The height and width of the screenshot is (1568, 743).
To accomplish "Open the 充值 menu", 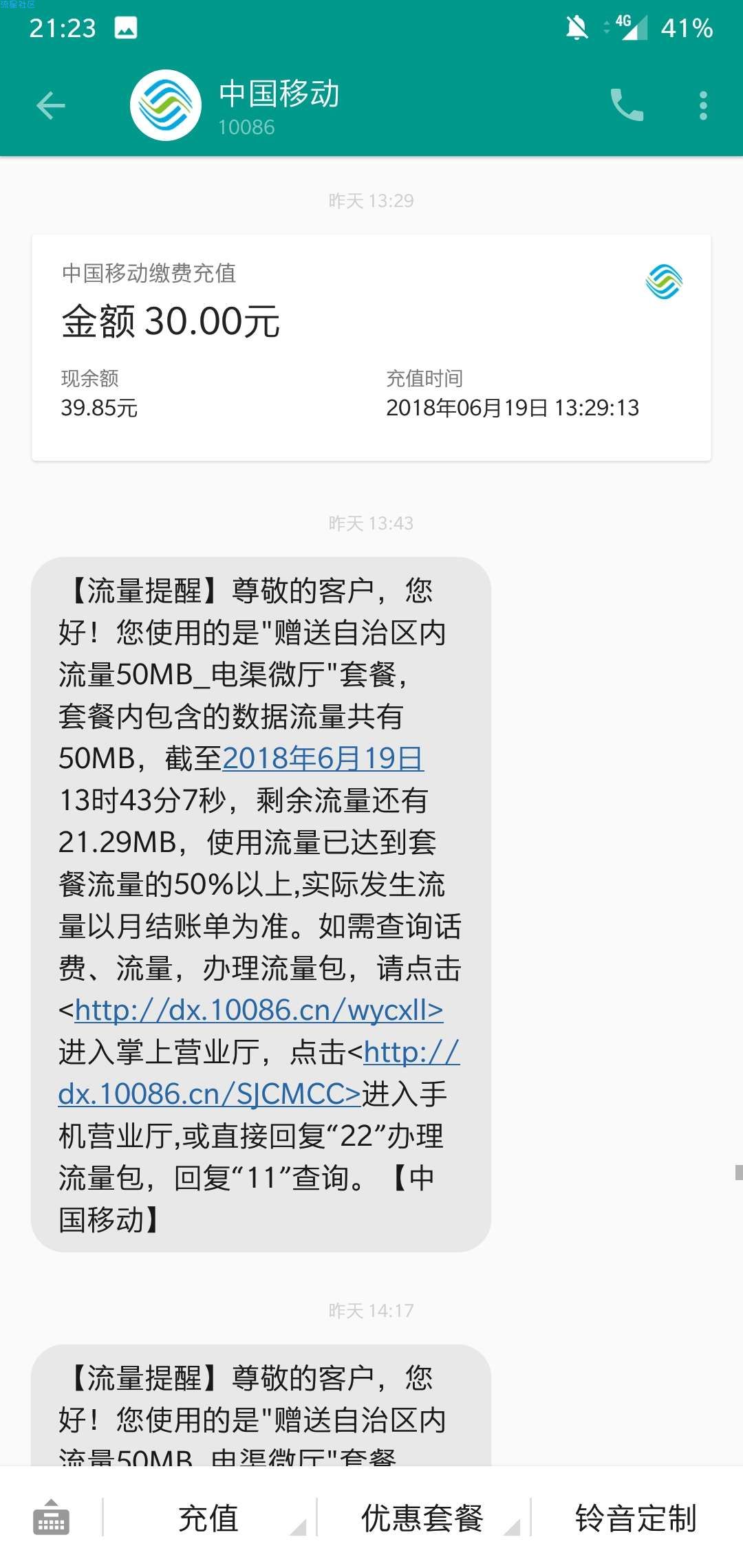I will click(208, 1517).
